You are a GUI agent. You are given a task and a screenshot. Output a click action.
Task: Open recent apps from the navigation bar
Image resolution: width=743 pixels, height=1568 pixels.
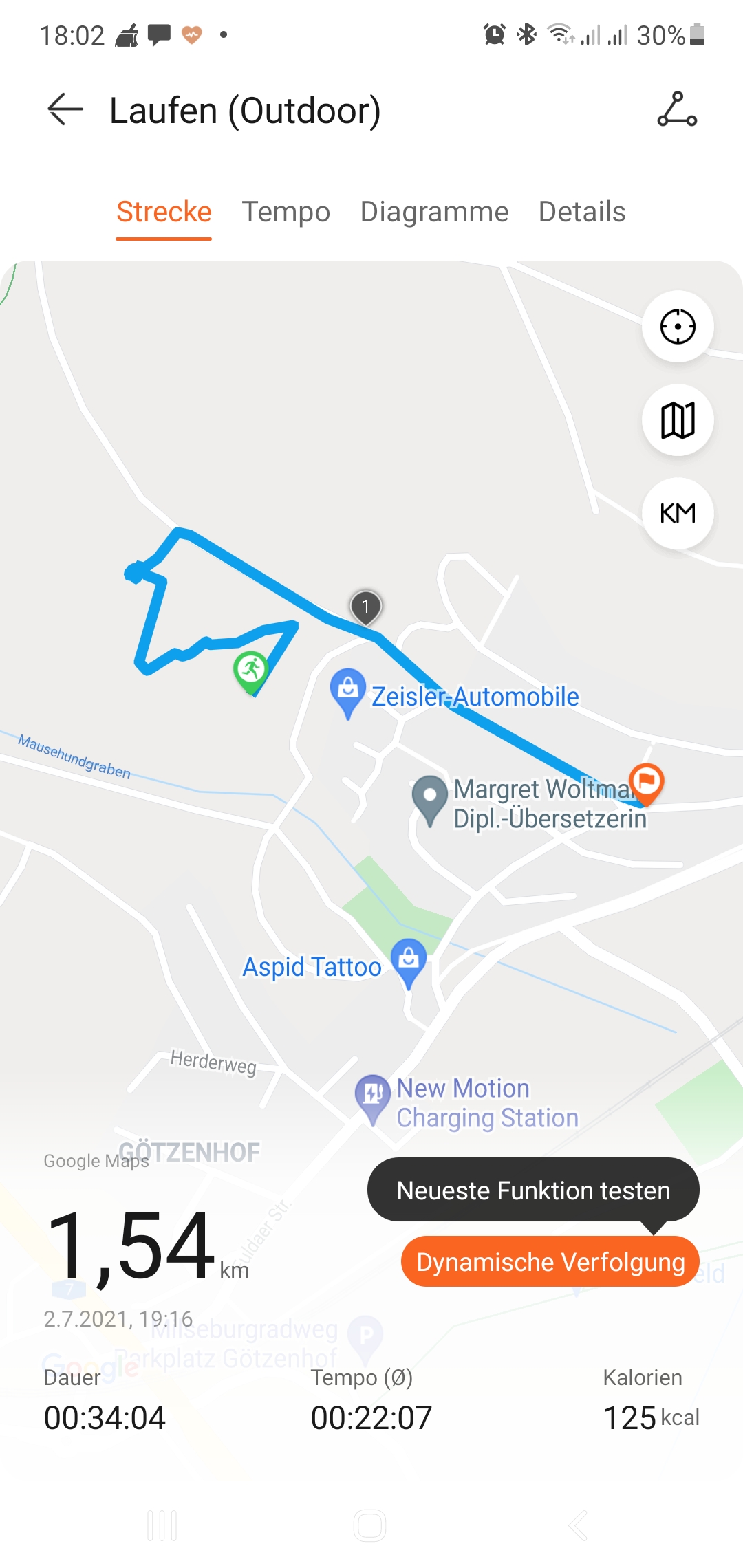pos(162,1525)
